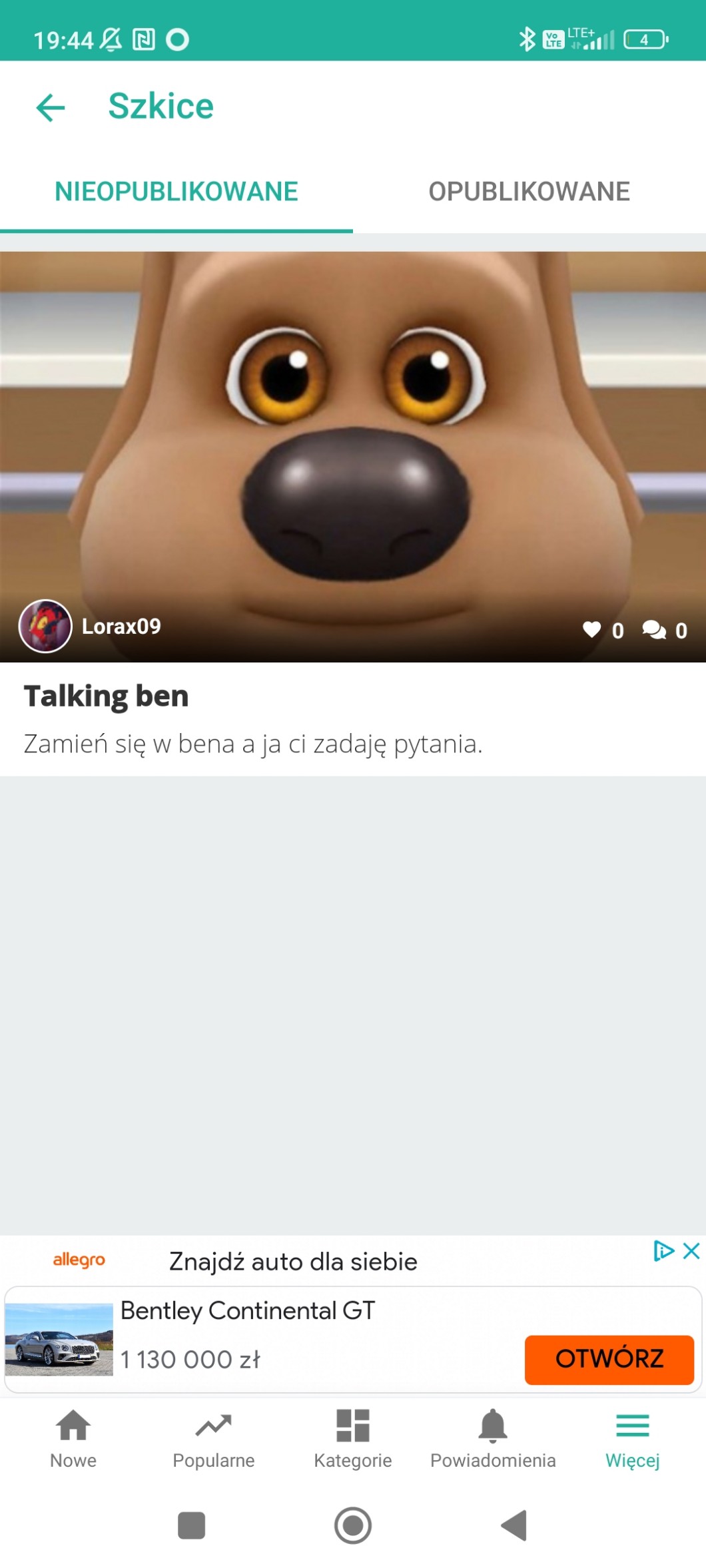Select the Nieopublikowane tab
706x1568 pixels.
pyautogui.click(x=176, y=192)
